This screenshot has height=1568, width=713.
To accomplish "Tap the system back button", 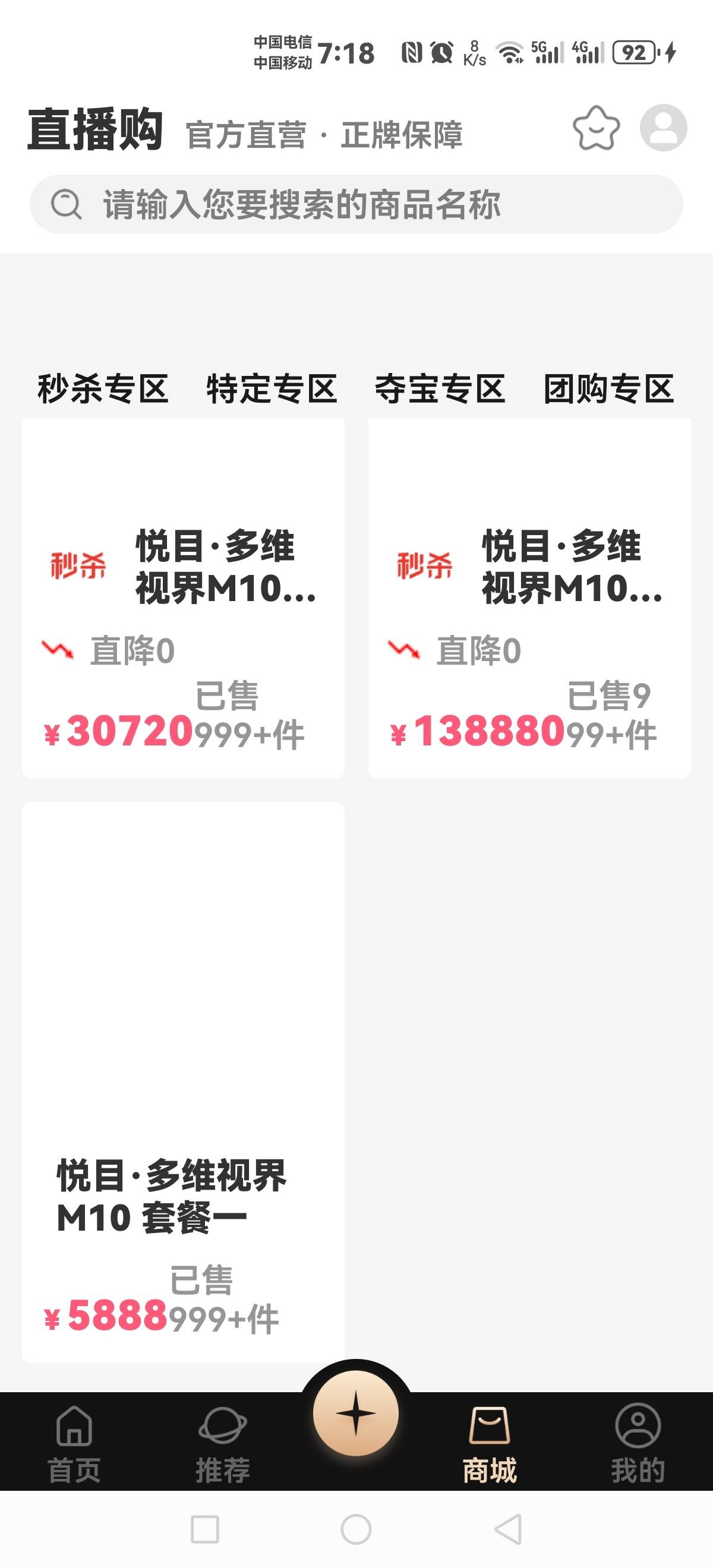I will click(508, 1529).
